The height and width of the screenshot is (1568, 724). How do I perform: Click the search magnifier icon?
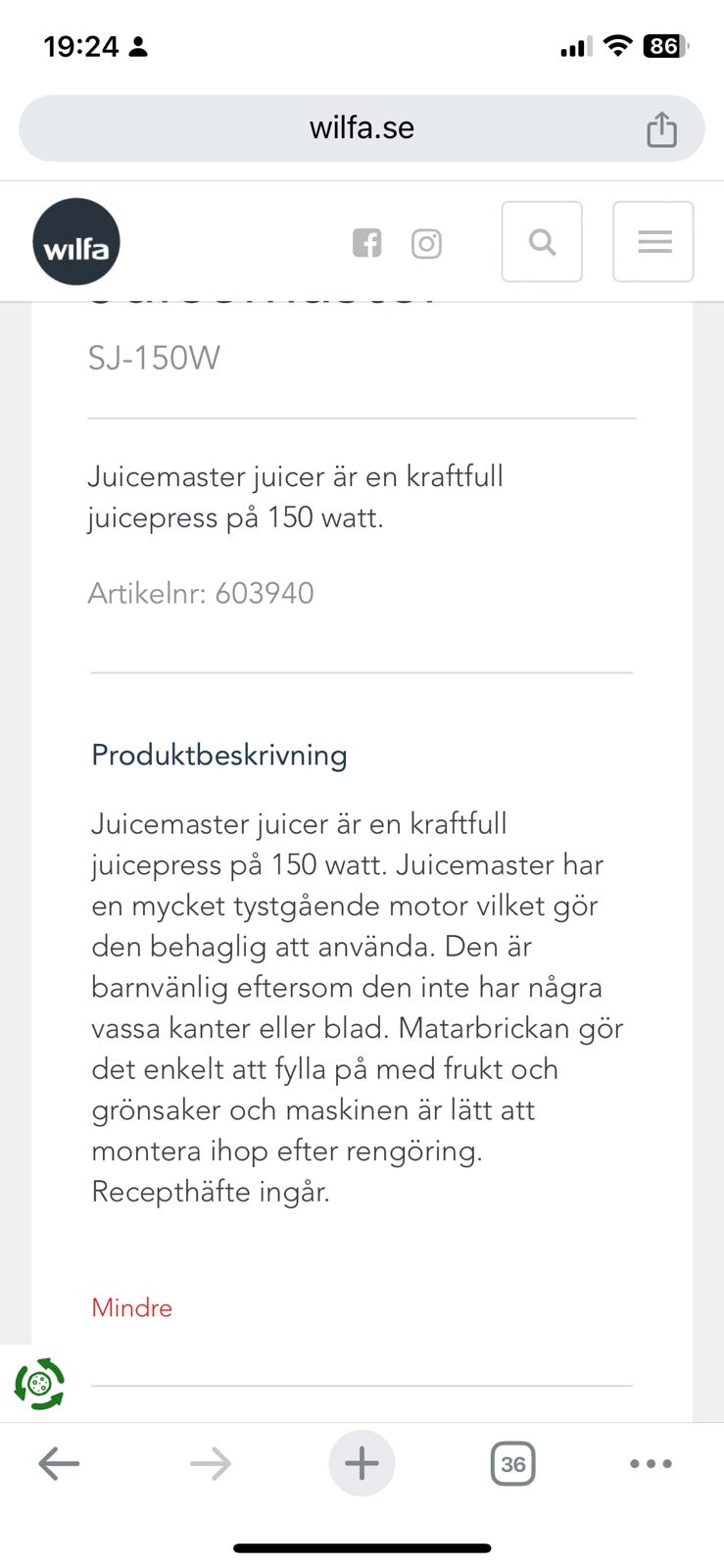click(x=542, y=242)
